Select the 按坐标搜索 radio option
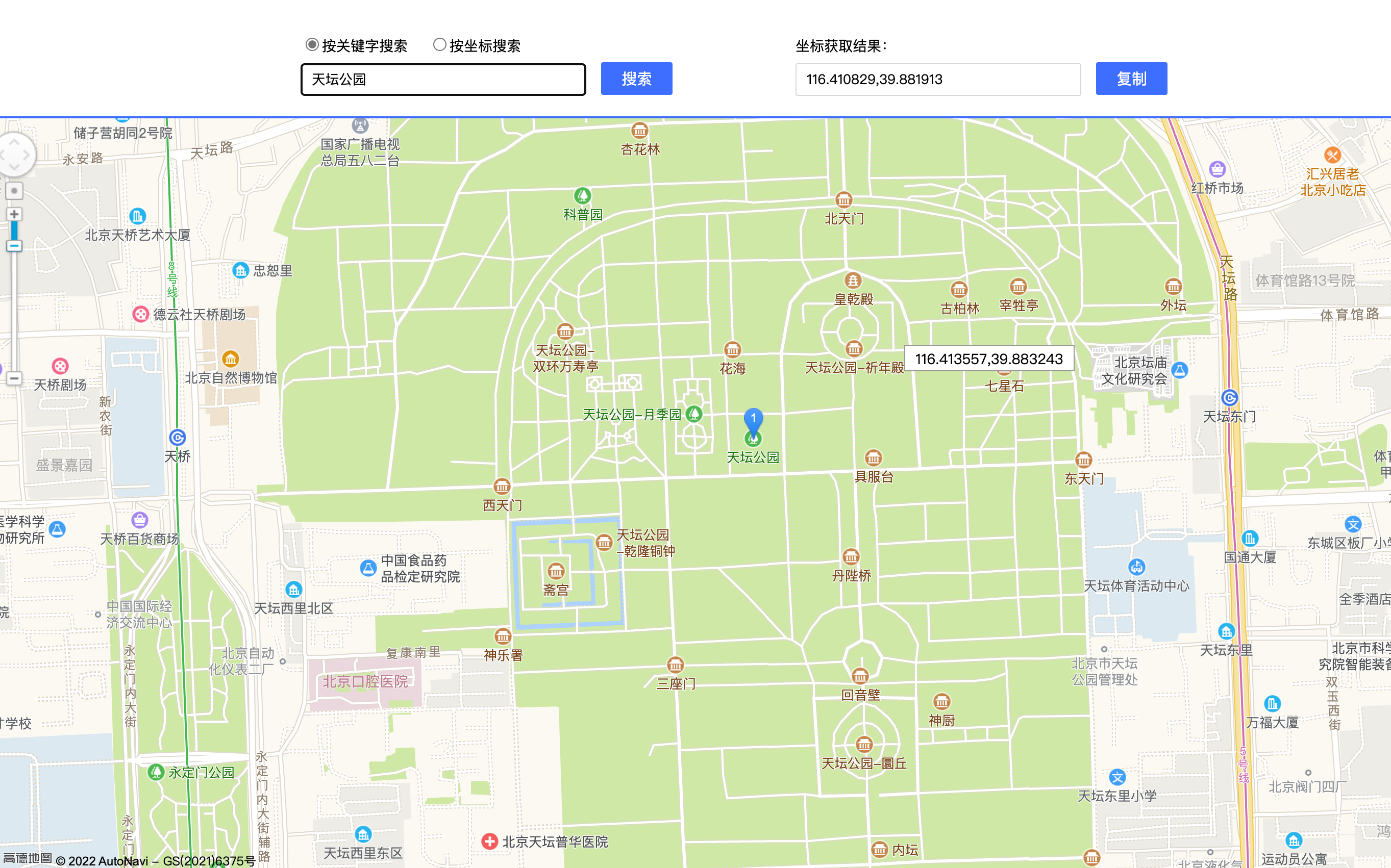The height and width of the screenshot is (868, 1391). tap(439, 45)
